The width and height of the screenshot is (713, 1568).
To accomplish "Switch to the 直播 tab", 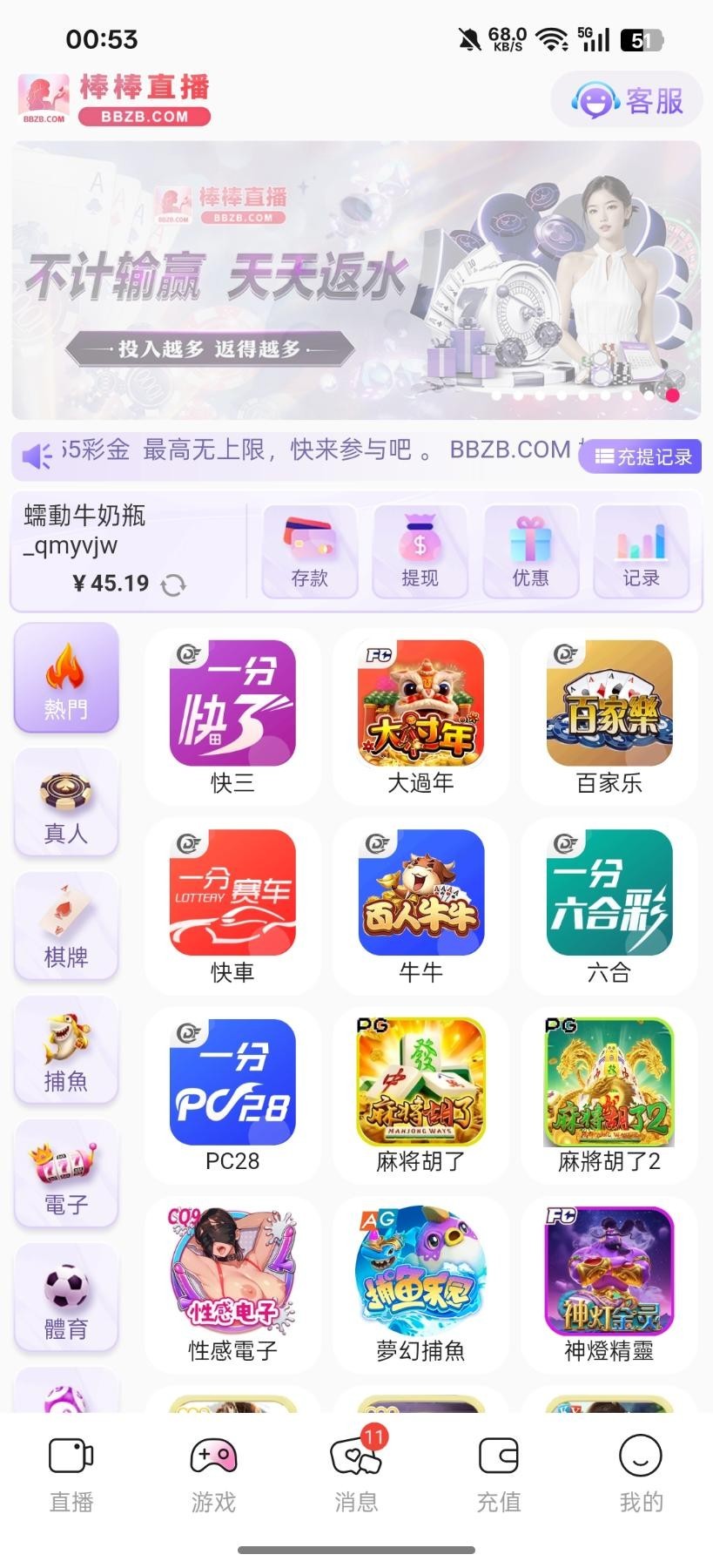I will [71, 1472].
